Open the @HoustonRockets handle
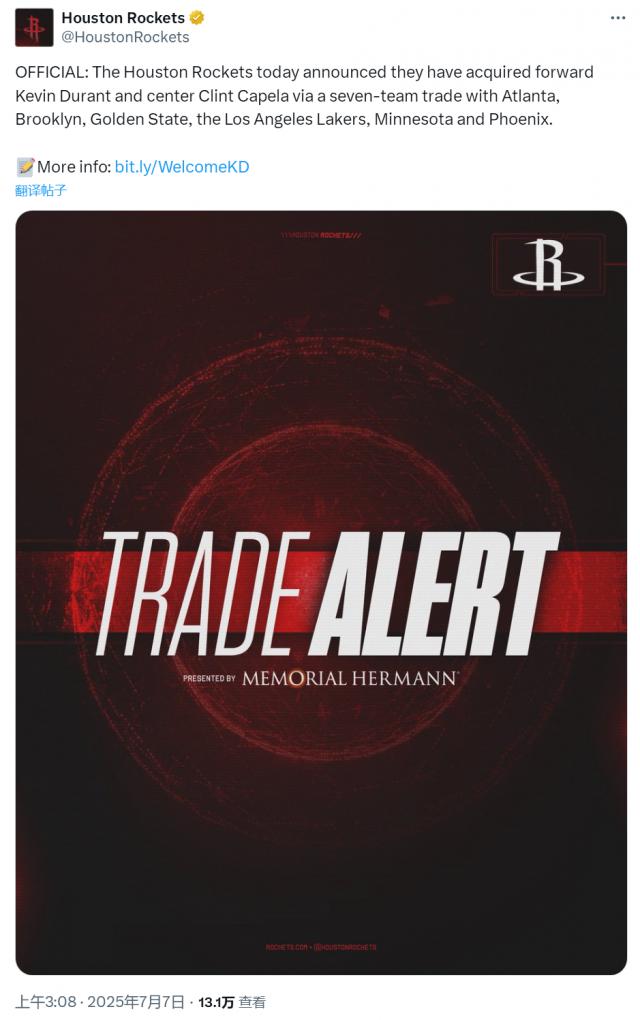Screen dimensions: 640x1020 point(125,37)
